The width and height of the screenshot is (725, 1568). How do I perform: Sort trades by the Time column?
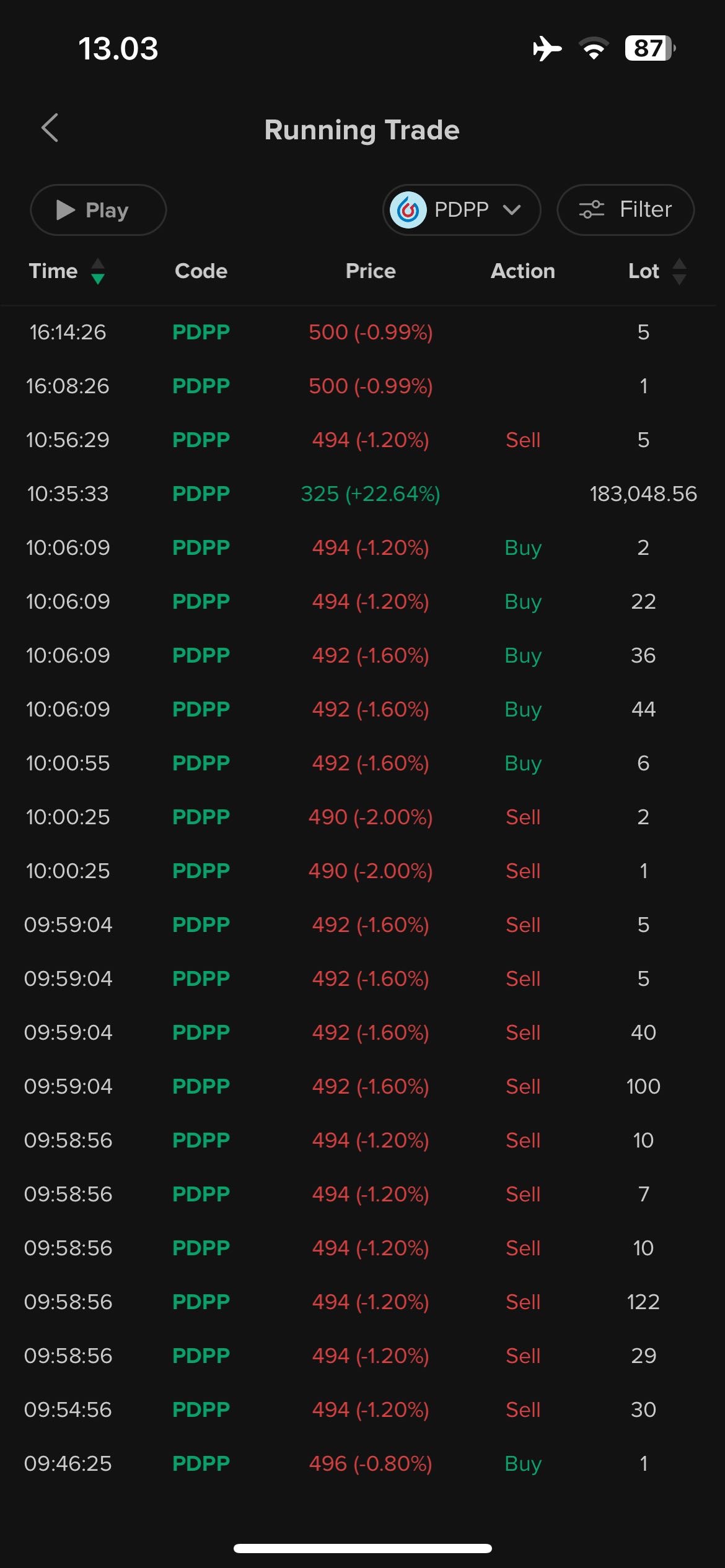pos(66,271)
